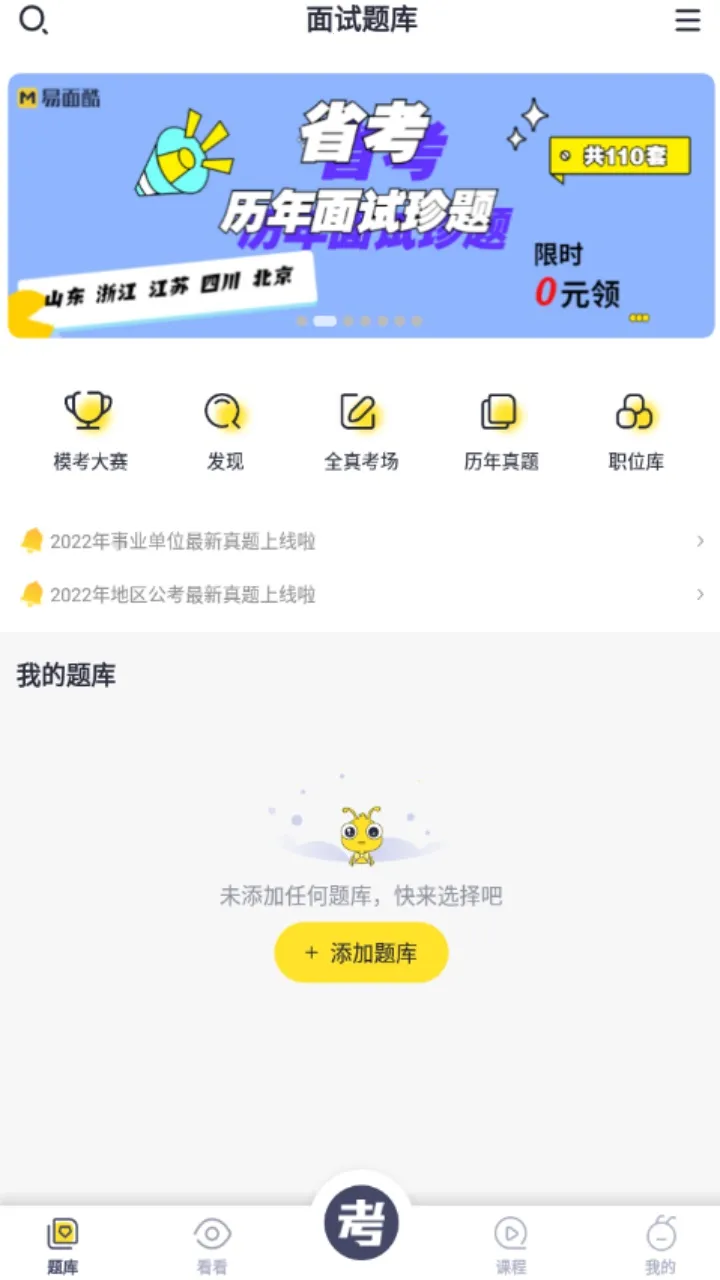This screenshot has width=720, height=1280.
Task: Open the 省考历年面试珍题 banner
Action: click(x=361, y=205)
